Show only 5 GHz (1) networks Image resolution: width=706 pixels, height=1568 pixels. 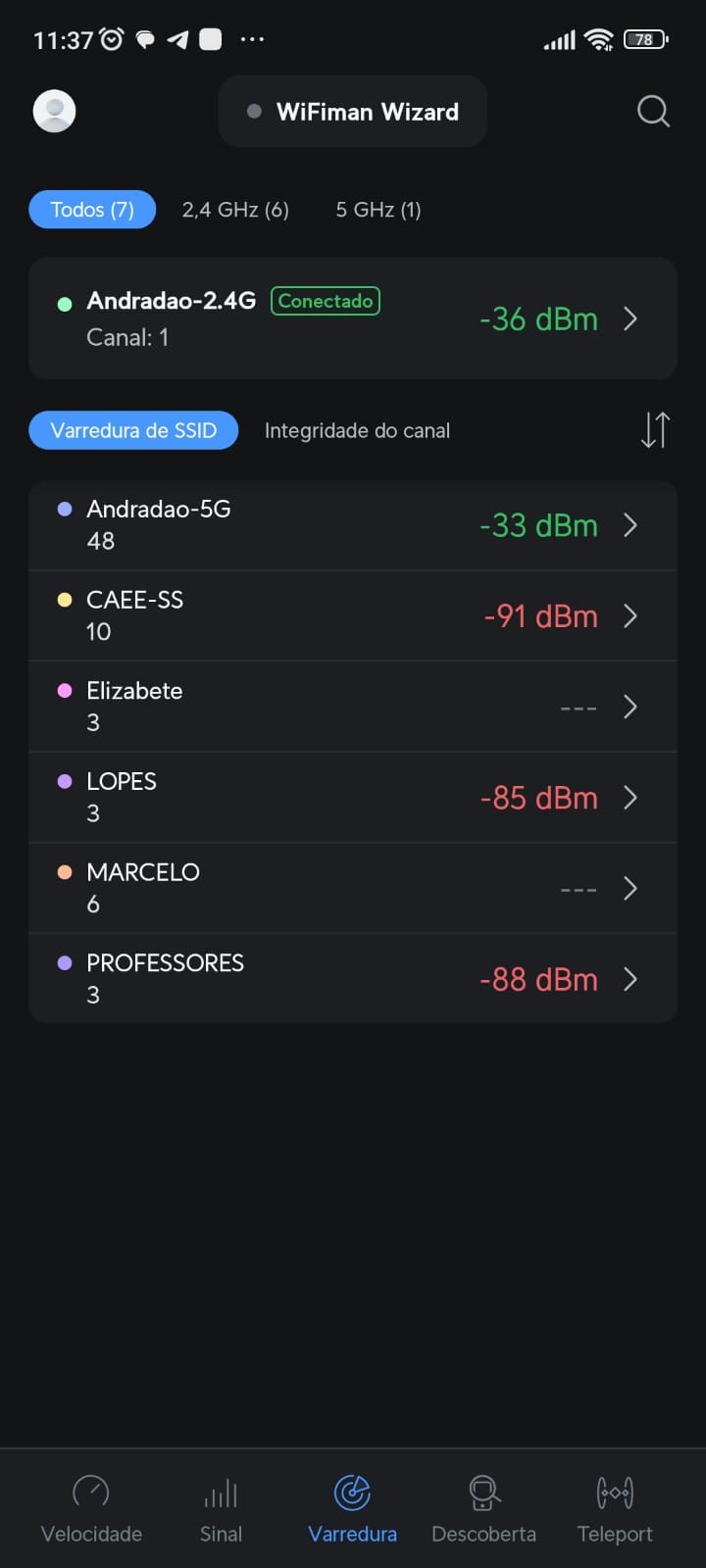tap(378, 210)
